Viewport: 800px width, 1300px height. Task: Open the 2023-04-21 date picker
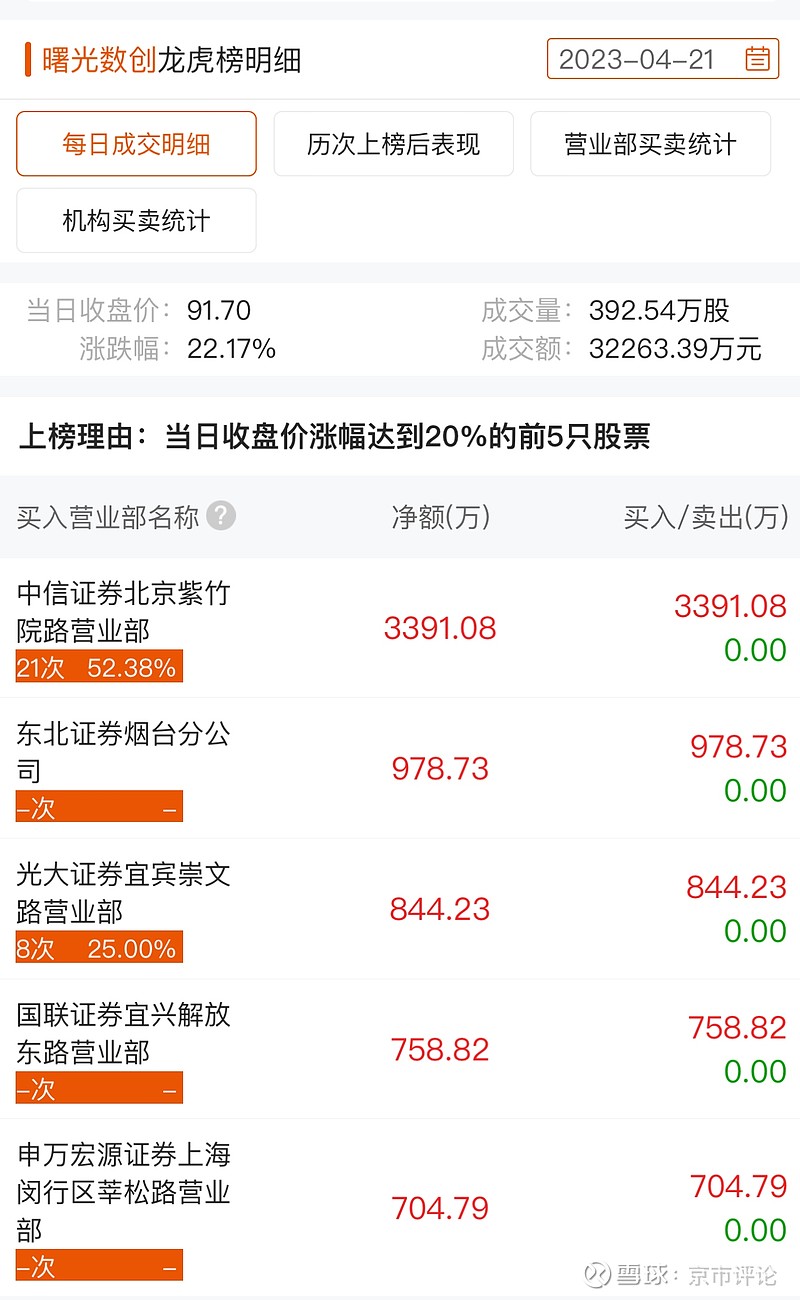tap(662, 59)
